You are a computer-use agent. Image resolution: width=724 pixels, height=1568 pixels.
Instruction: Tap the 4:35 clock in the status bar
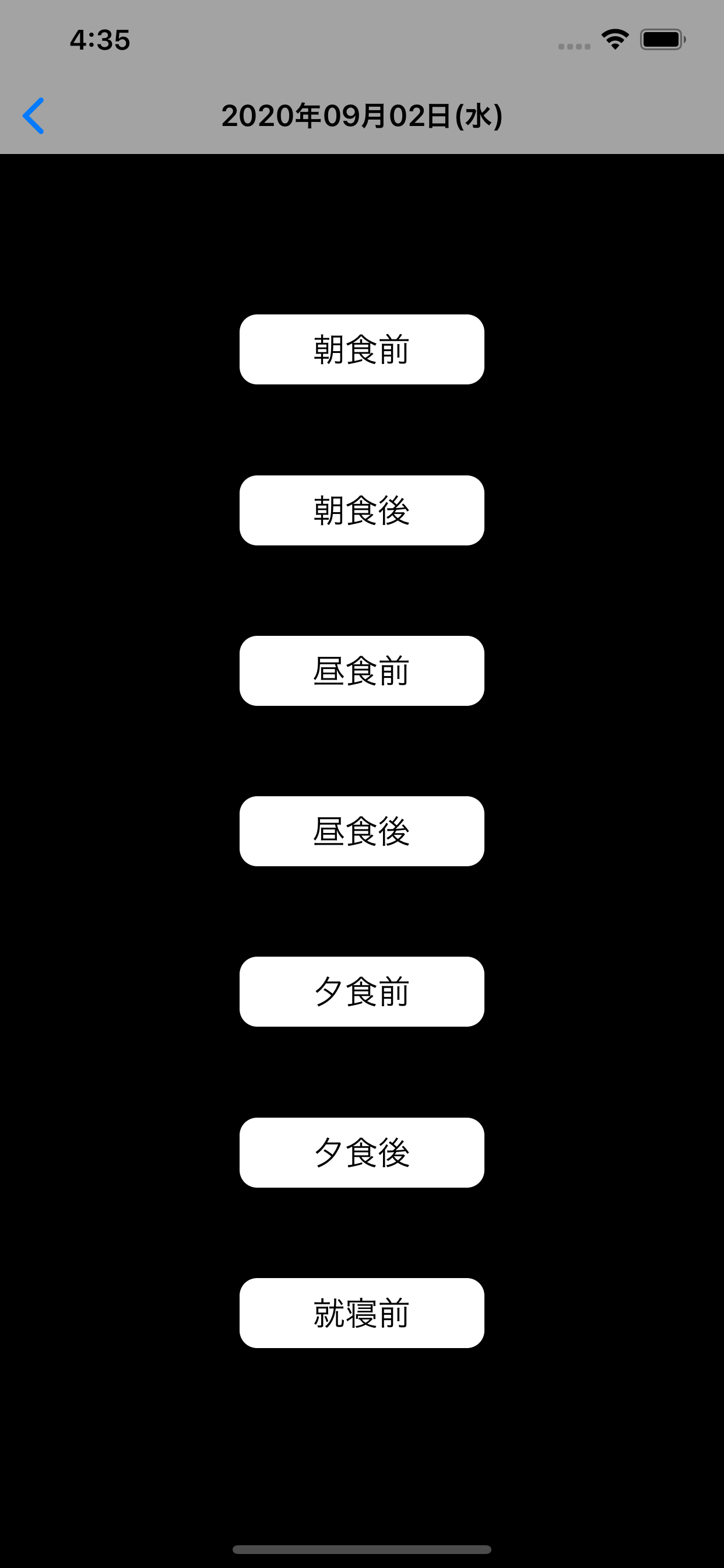pyautogui.click(x=99, y=39)
